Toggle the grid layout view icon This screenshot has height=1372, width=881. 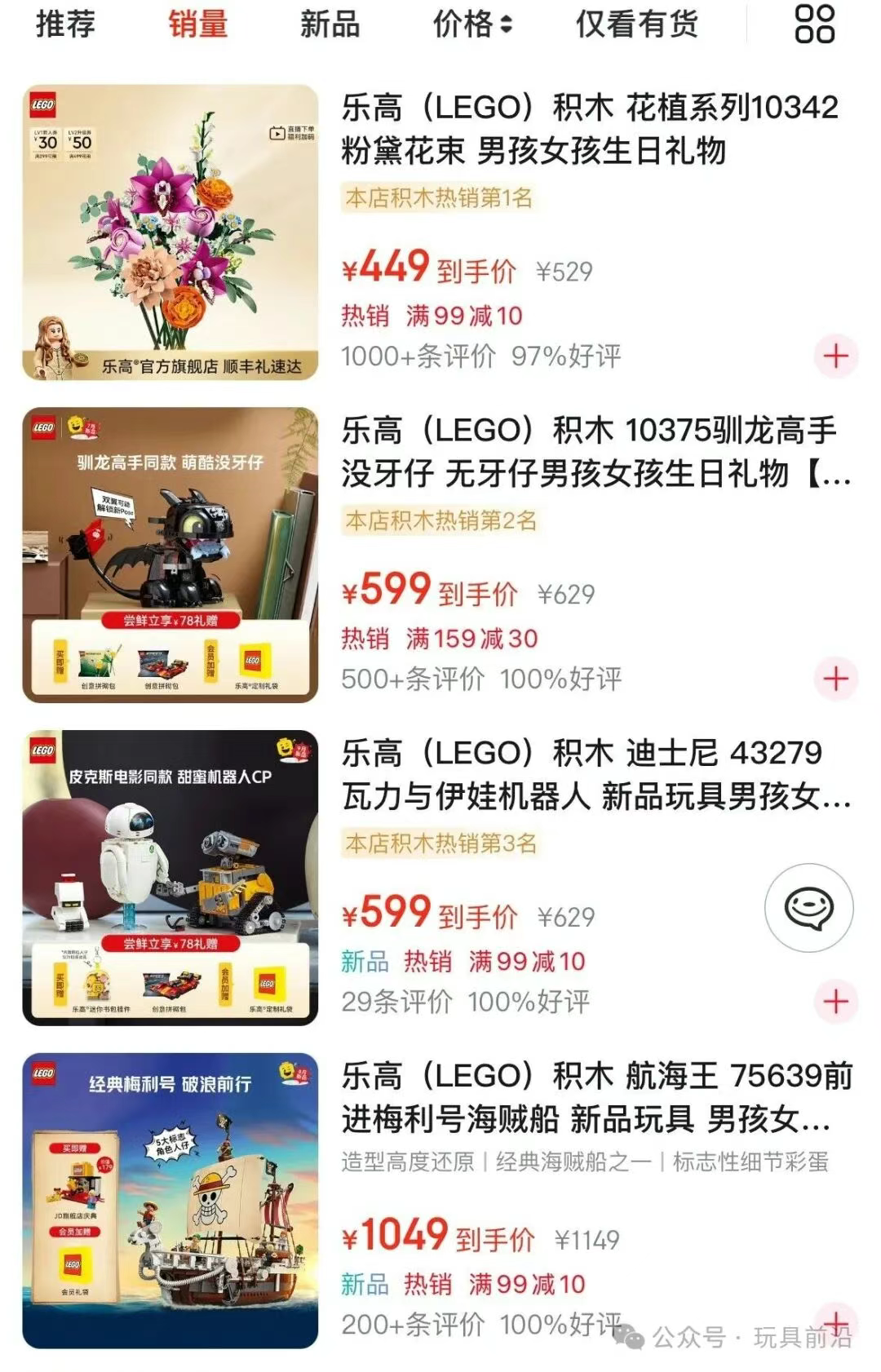(814, 24)
